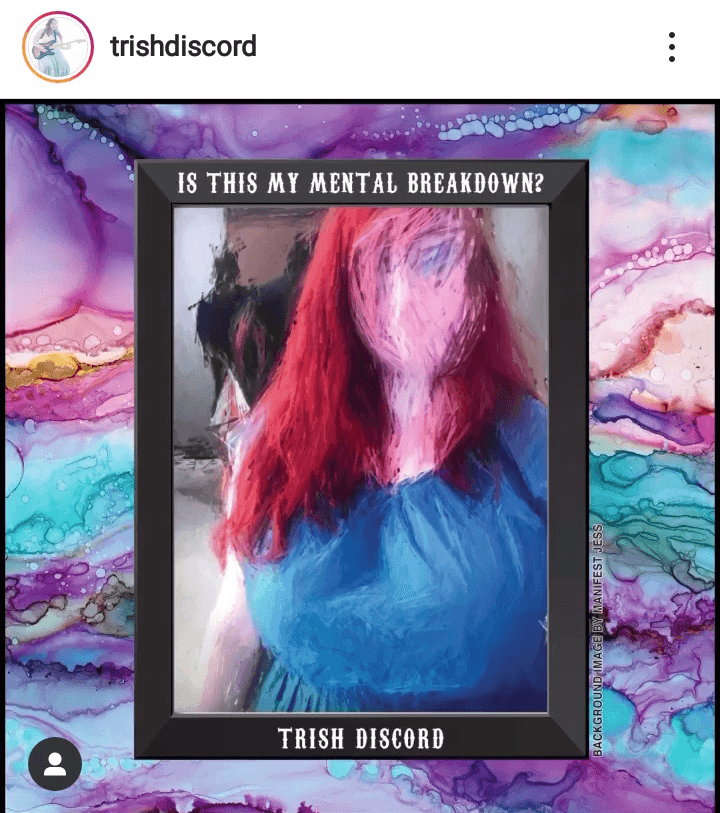The width and height of the screenshot is (720, 813).
Task: Open the post overflow menu
Action: (672, 46)
